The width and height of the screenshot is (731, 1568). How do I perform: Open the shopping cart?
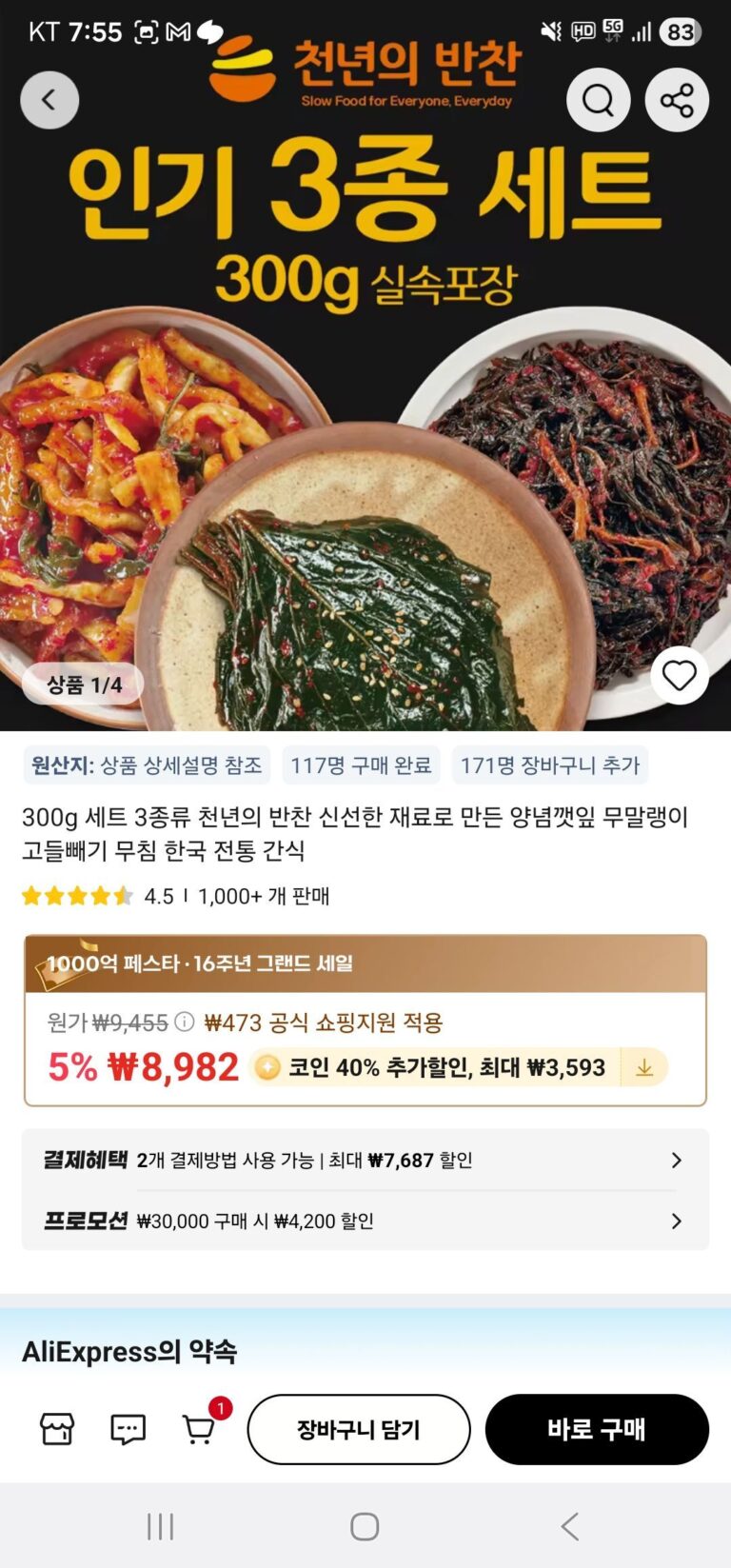199,1429
